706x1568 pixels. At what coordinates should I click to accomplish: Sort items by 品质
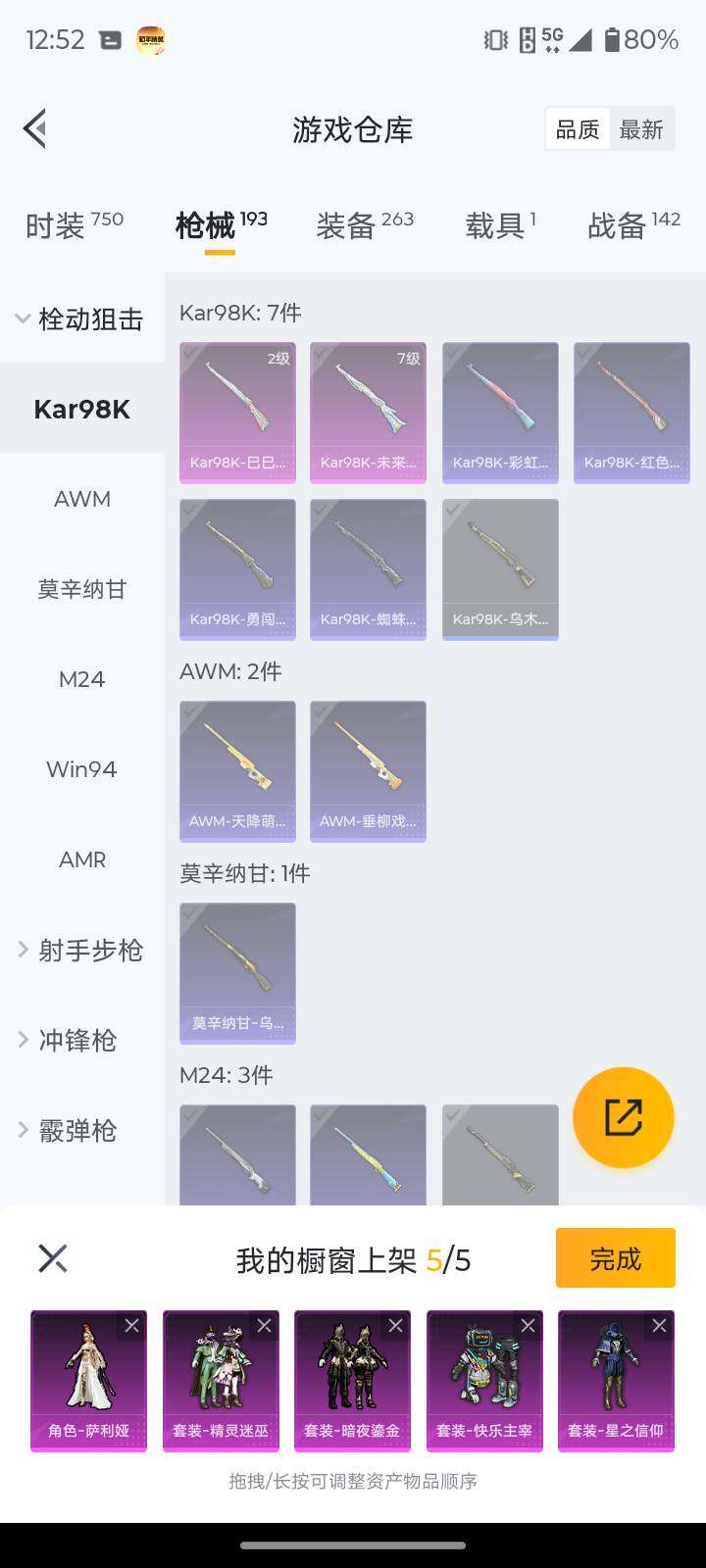tap(577, 129)
